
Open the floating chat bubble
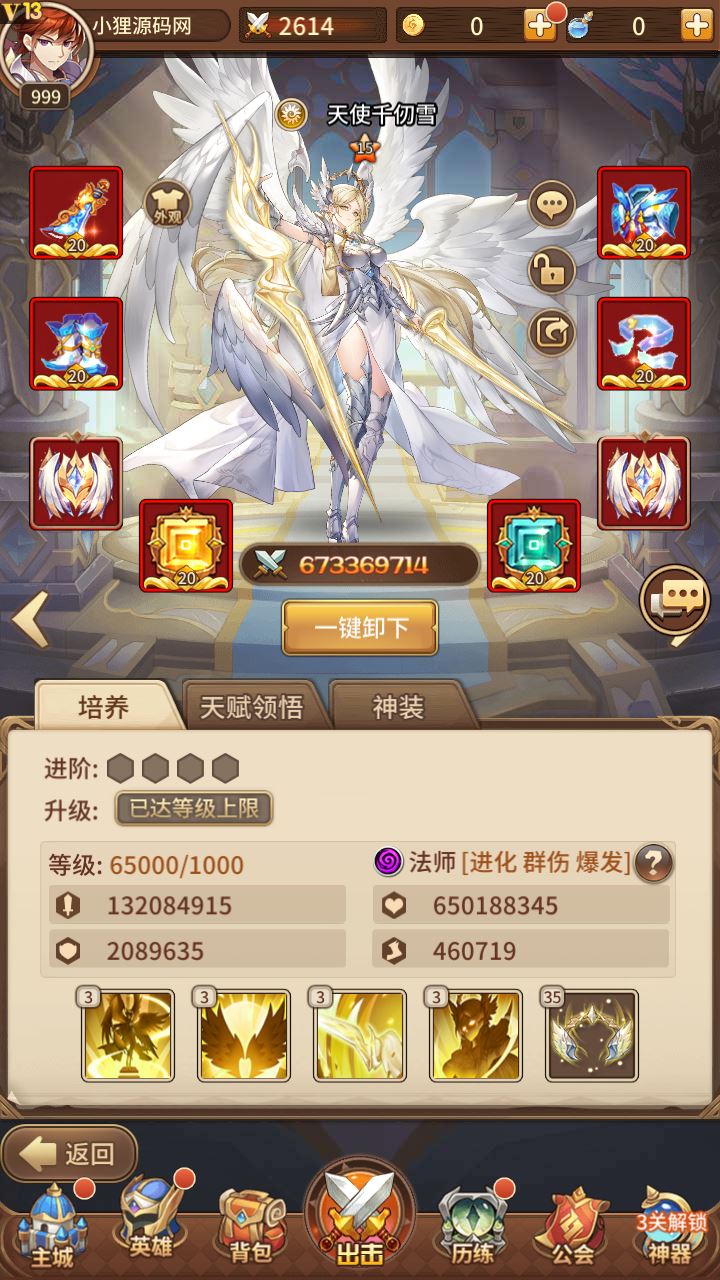(x=676, y=600)
